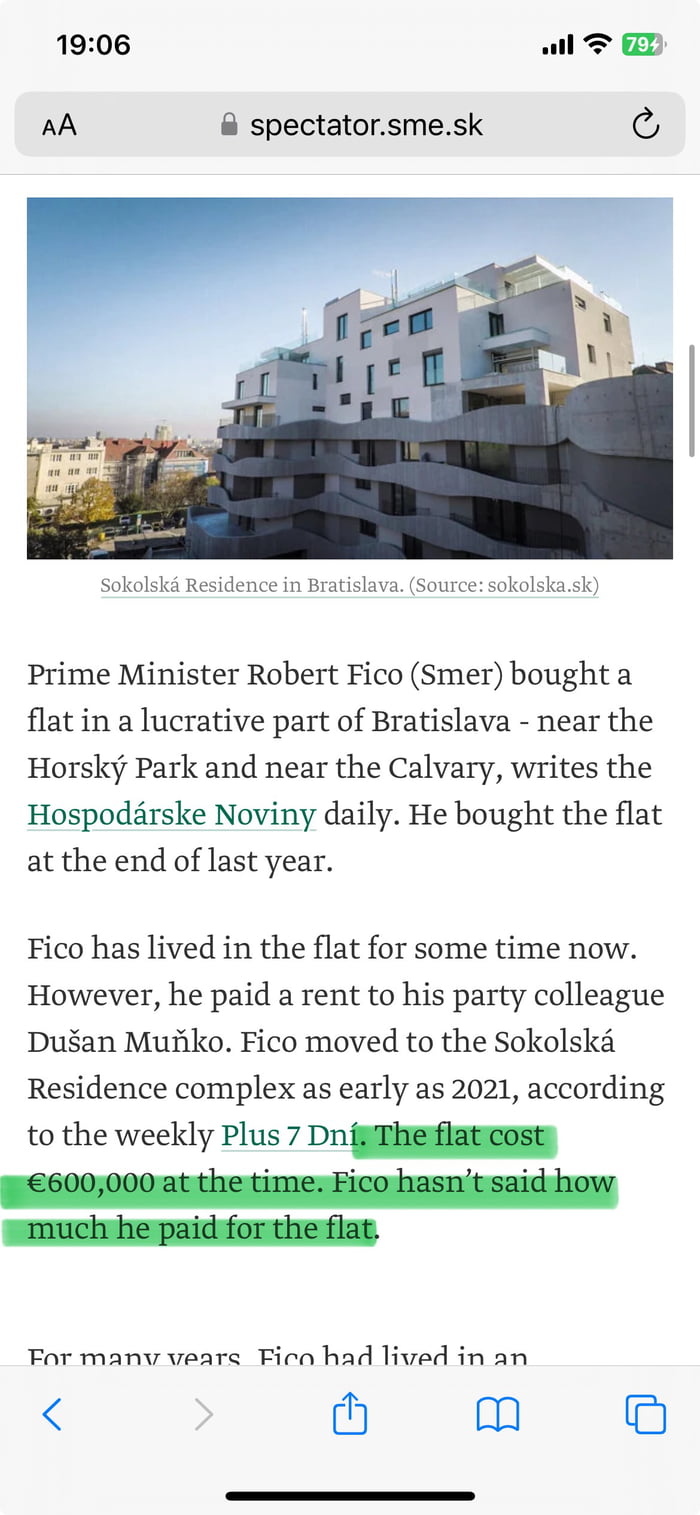Go back to previous page
The width and height of the screenshot is (700, 1515).
(52, 1414)
